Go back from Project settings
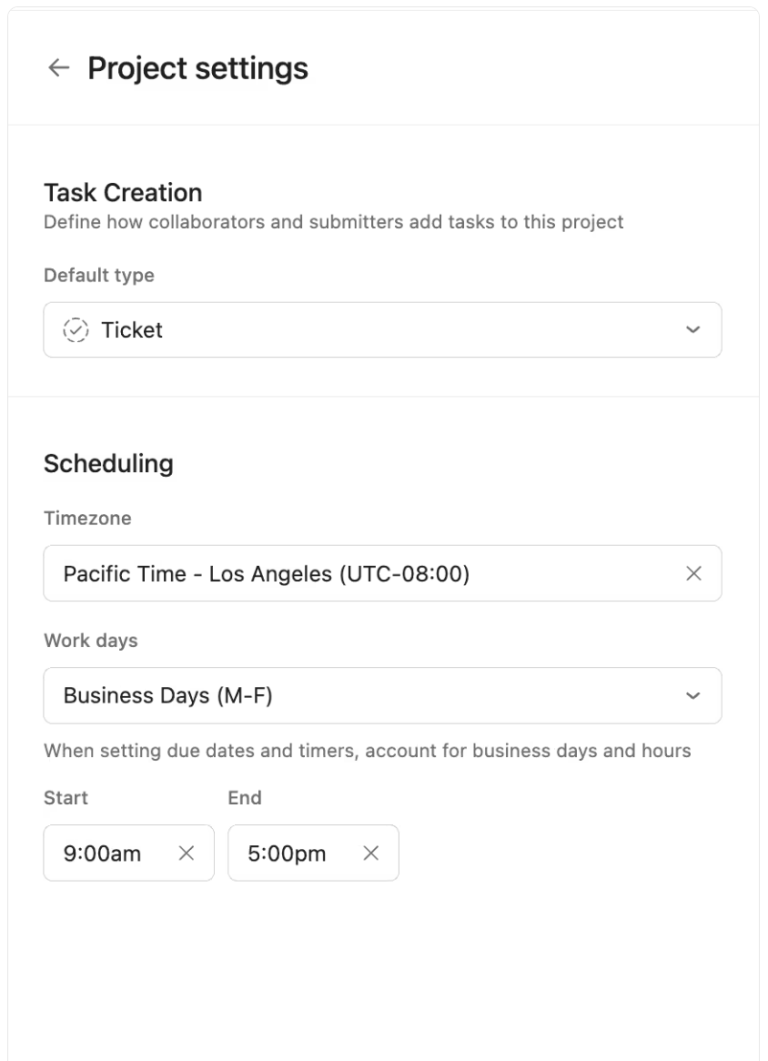Viewport: 768px width, 1061px height. tap(59, 68)
